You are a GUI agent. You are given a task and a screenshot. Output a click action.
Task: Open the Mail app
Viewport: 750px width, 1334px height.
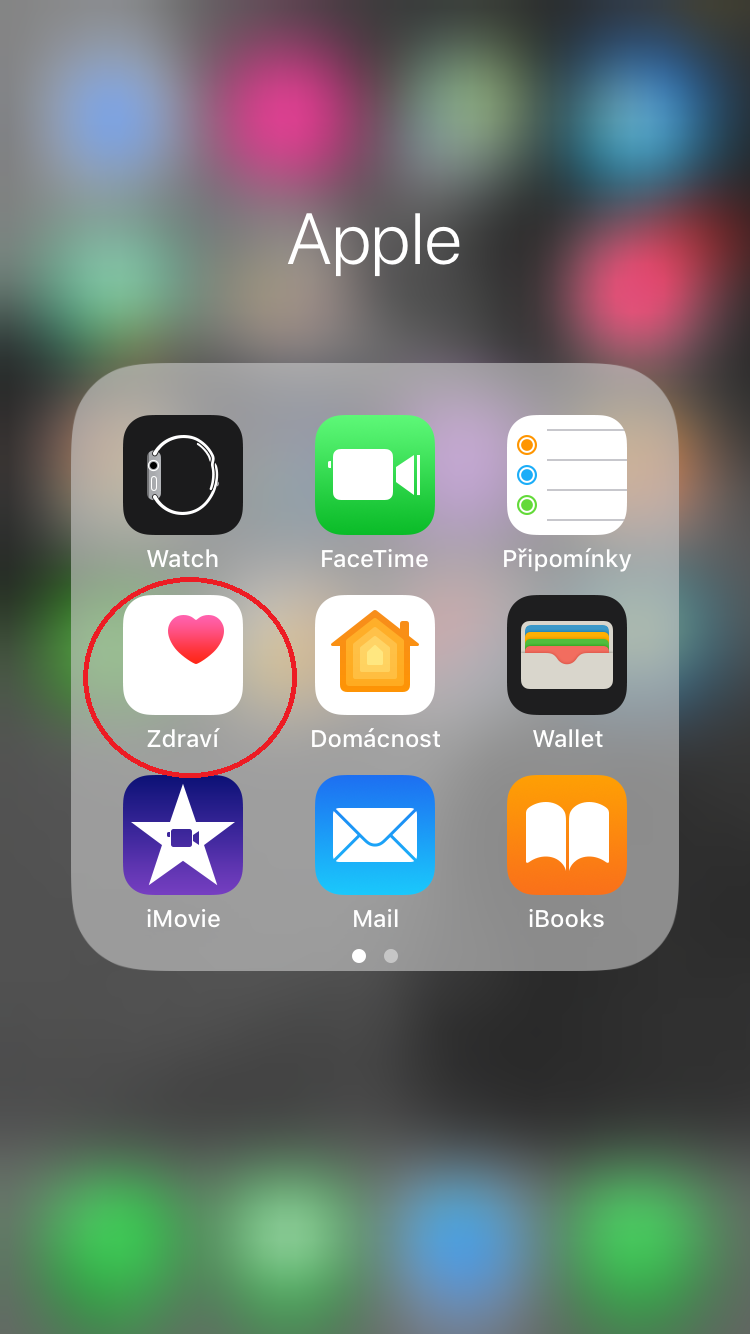[x=375, y=835]
